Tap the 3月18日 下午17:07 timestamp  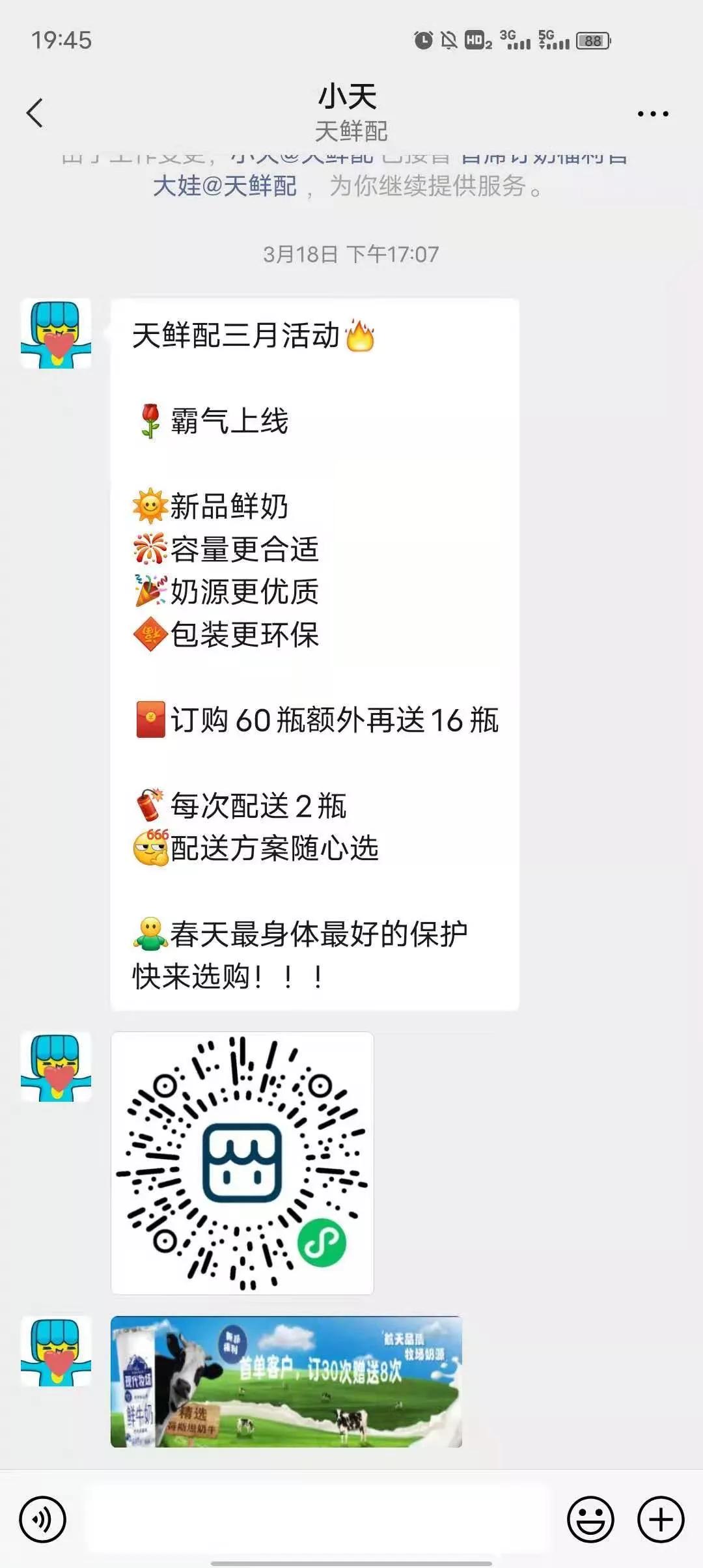[x=350, y=254]
